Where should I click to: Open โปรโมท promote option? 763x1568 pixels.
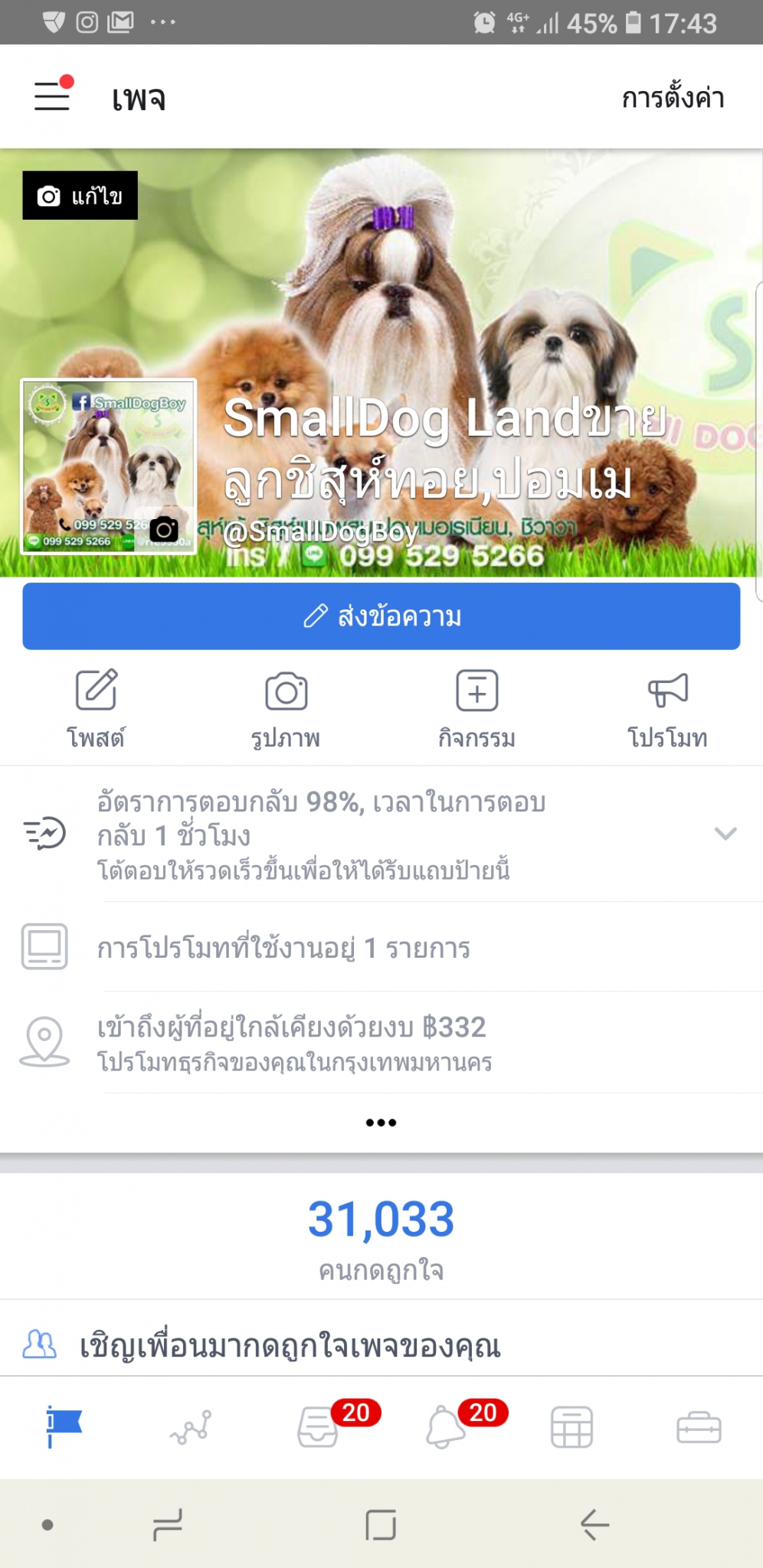[667, 708]
